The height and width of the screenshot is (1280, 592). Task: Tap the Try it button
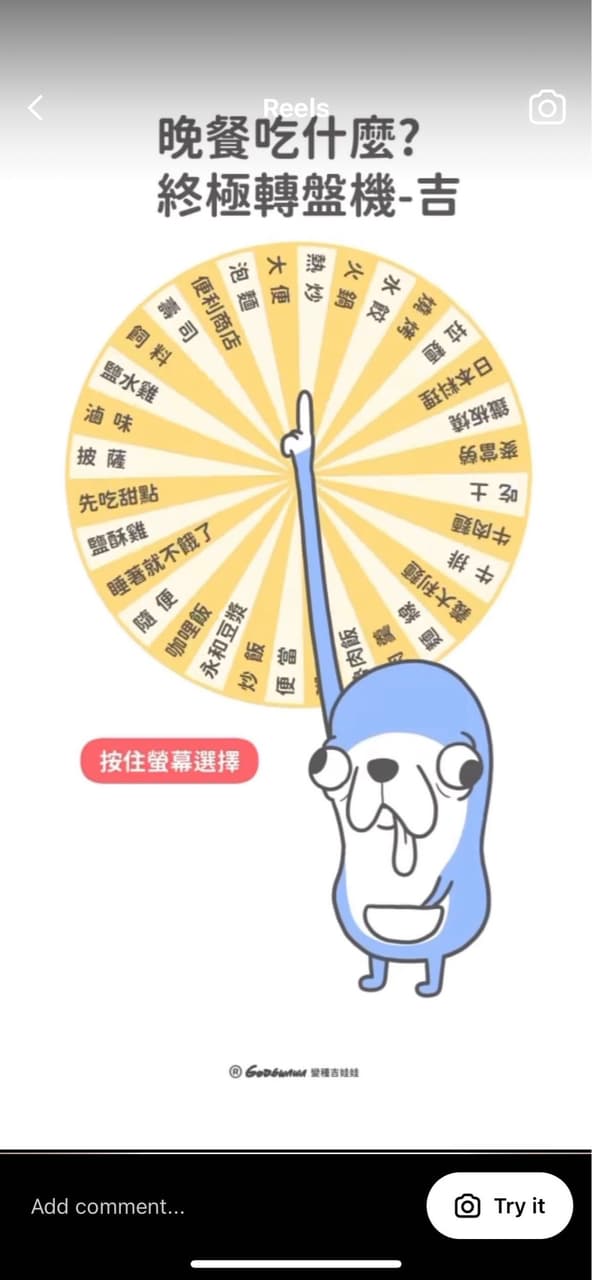click(499, 1206)
